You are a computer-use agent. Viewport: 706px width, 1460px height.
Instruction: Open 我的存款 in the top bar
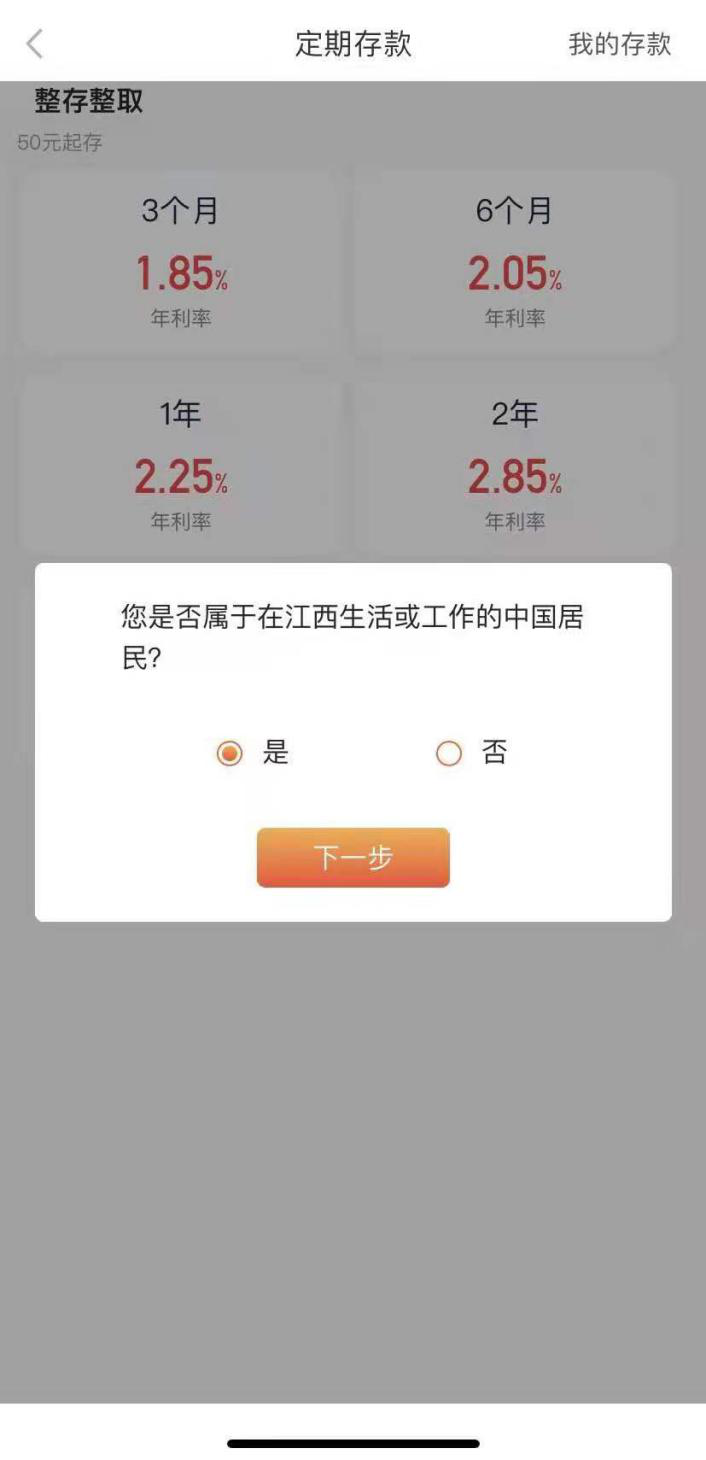click(619, 44)
